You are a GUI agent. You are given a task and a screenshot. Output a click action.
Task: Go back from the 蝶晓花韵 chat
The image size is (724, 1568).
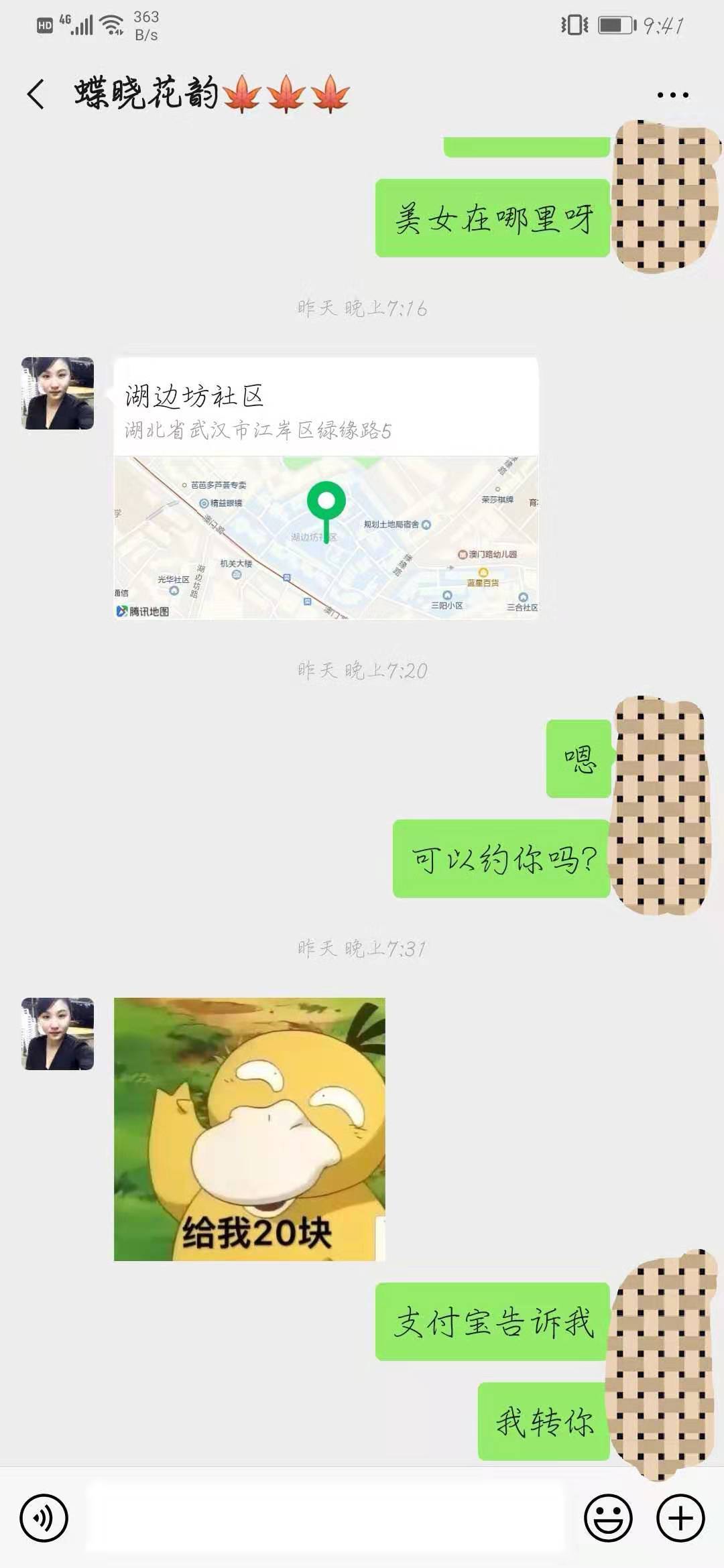coord(37,94)
